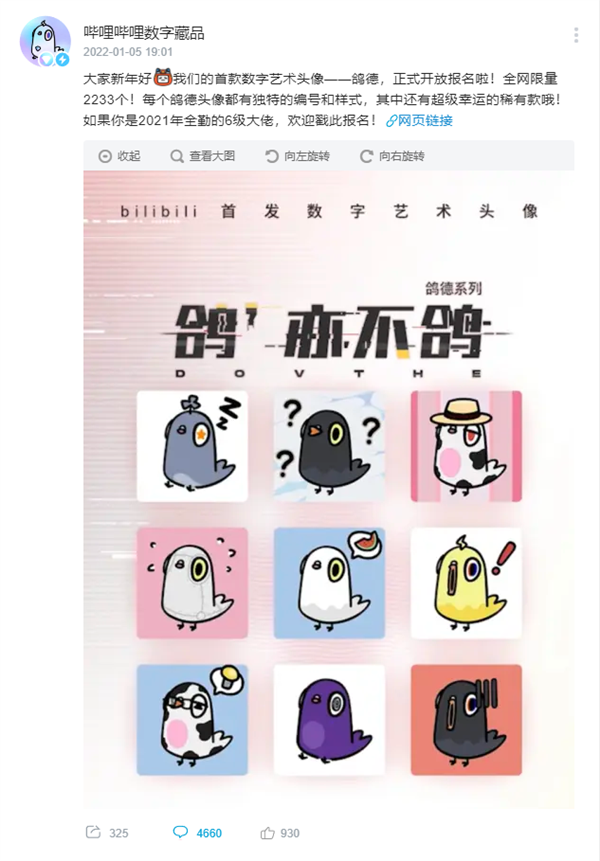Open the post's overflow menu
The height and width of the screenshot is (861, 600).
point(576,35)
